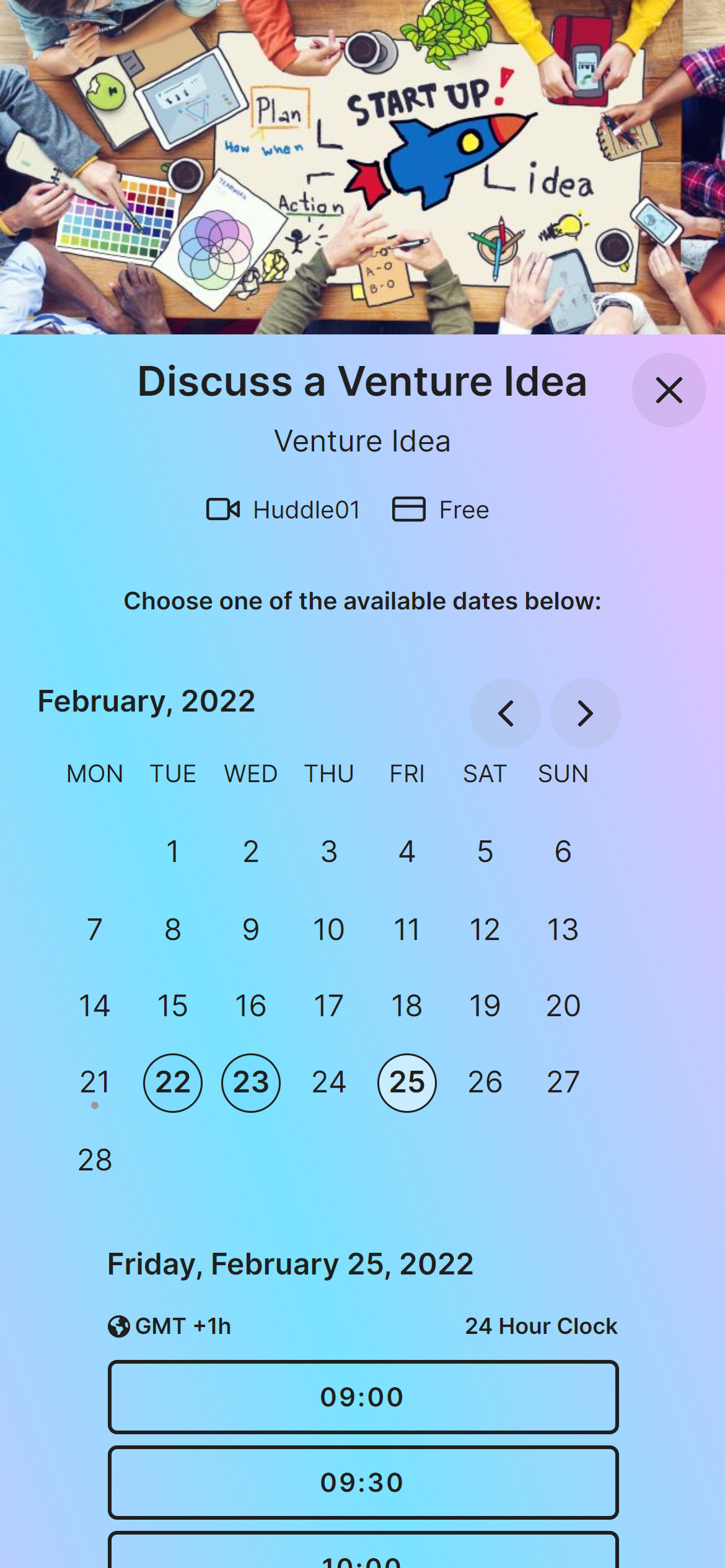
Task: Change the GMT +1h timezone
Action: [x=170, y=1326]
